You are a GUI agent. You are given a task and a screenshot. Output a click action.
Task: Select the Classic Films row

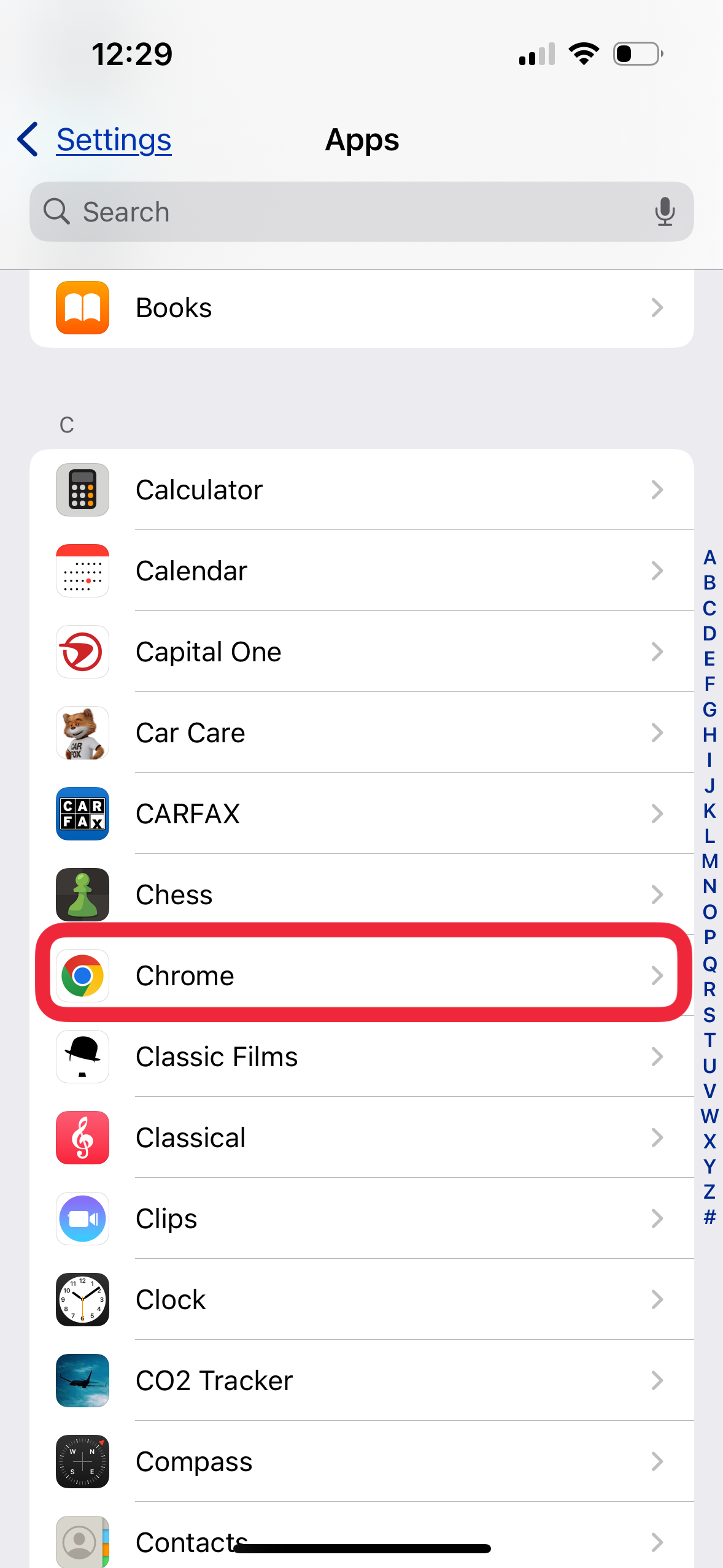pos(361,1056)
